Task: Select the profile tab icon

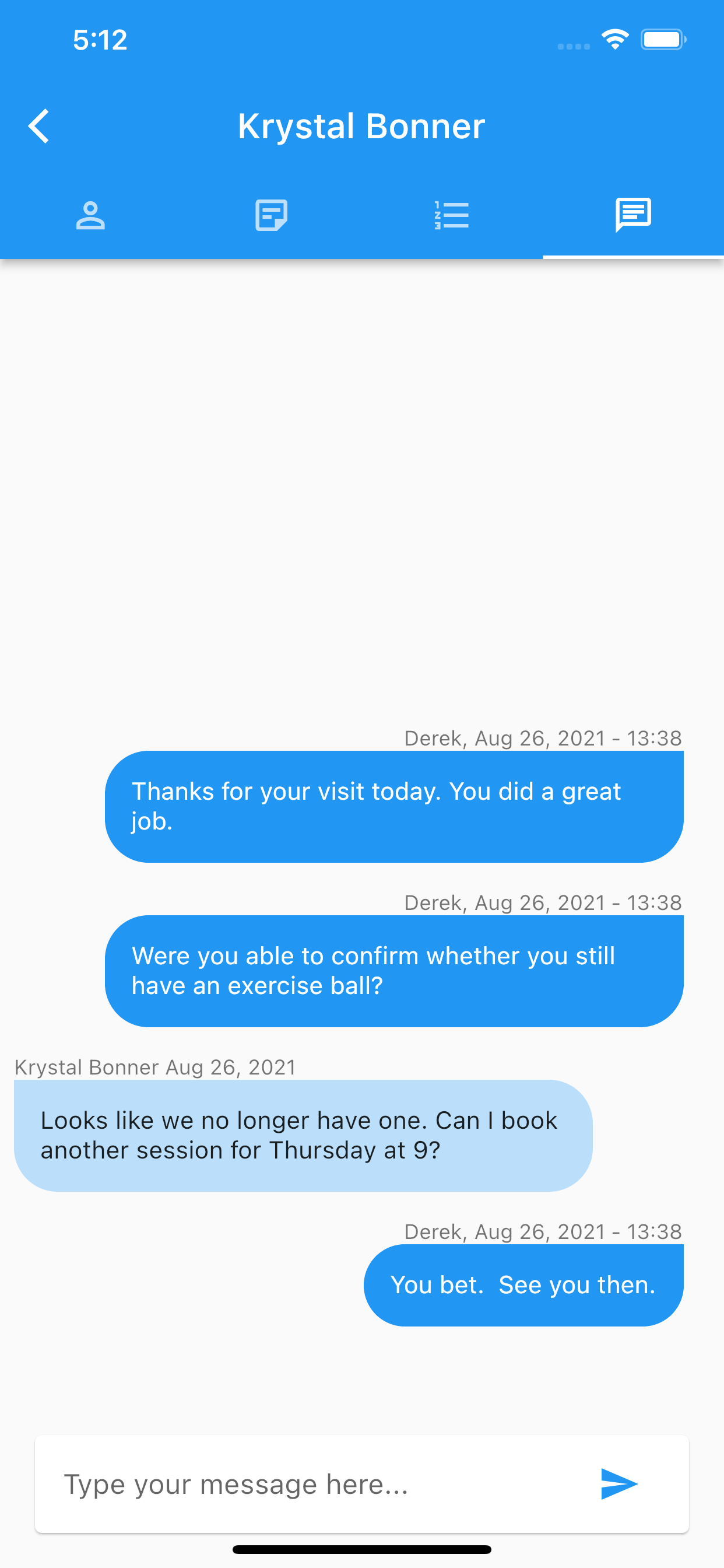Action: point(90,215)
